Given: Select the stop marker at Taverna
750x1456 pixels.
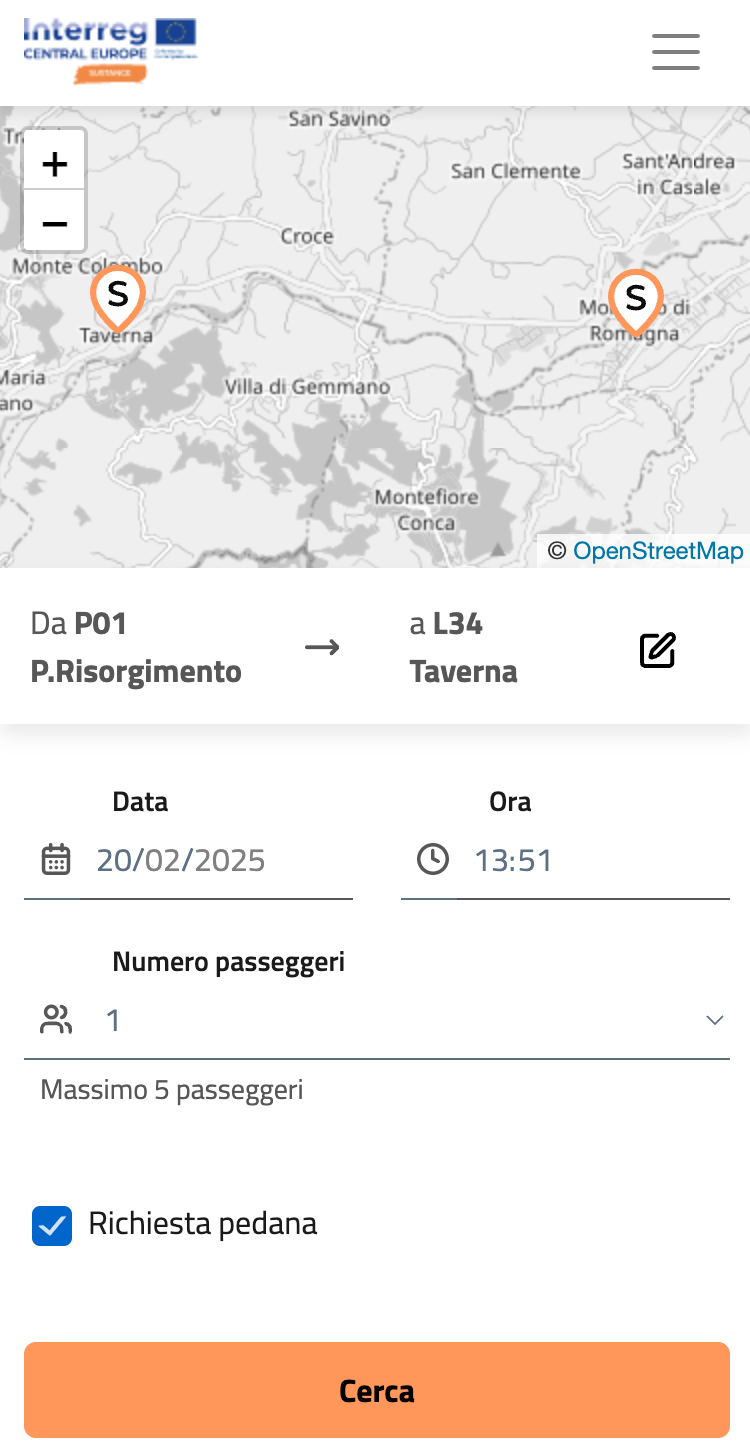Looking at the screenshot, I should click(118, 299).
